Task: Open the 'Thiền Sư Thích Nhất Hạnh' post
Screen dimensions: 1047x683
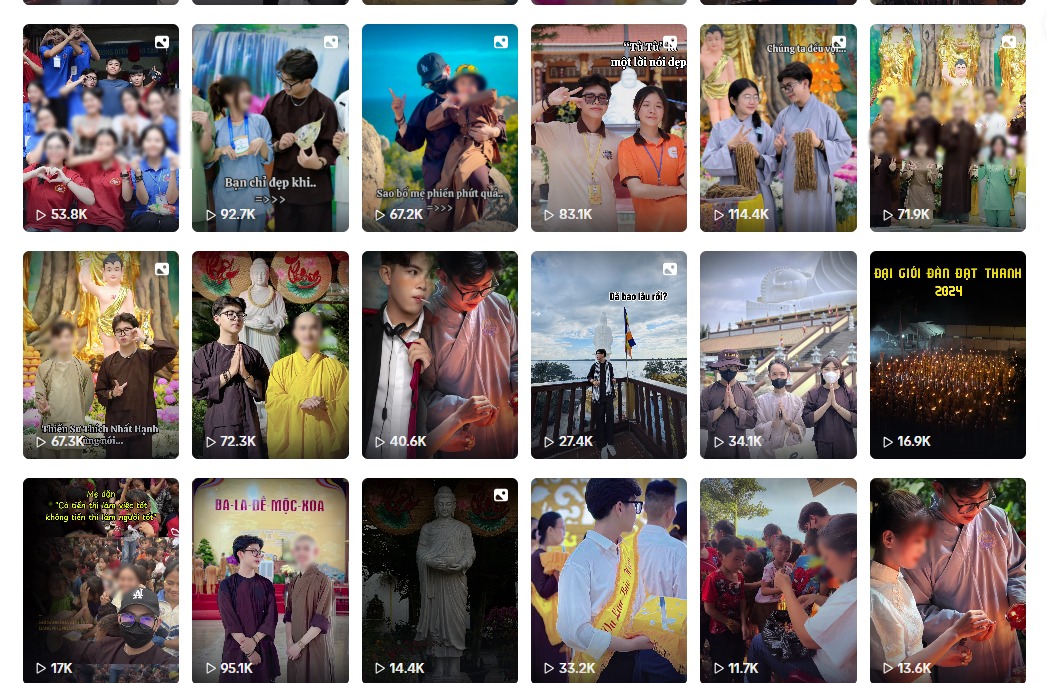Action: click(x=101, y=354)
